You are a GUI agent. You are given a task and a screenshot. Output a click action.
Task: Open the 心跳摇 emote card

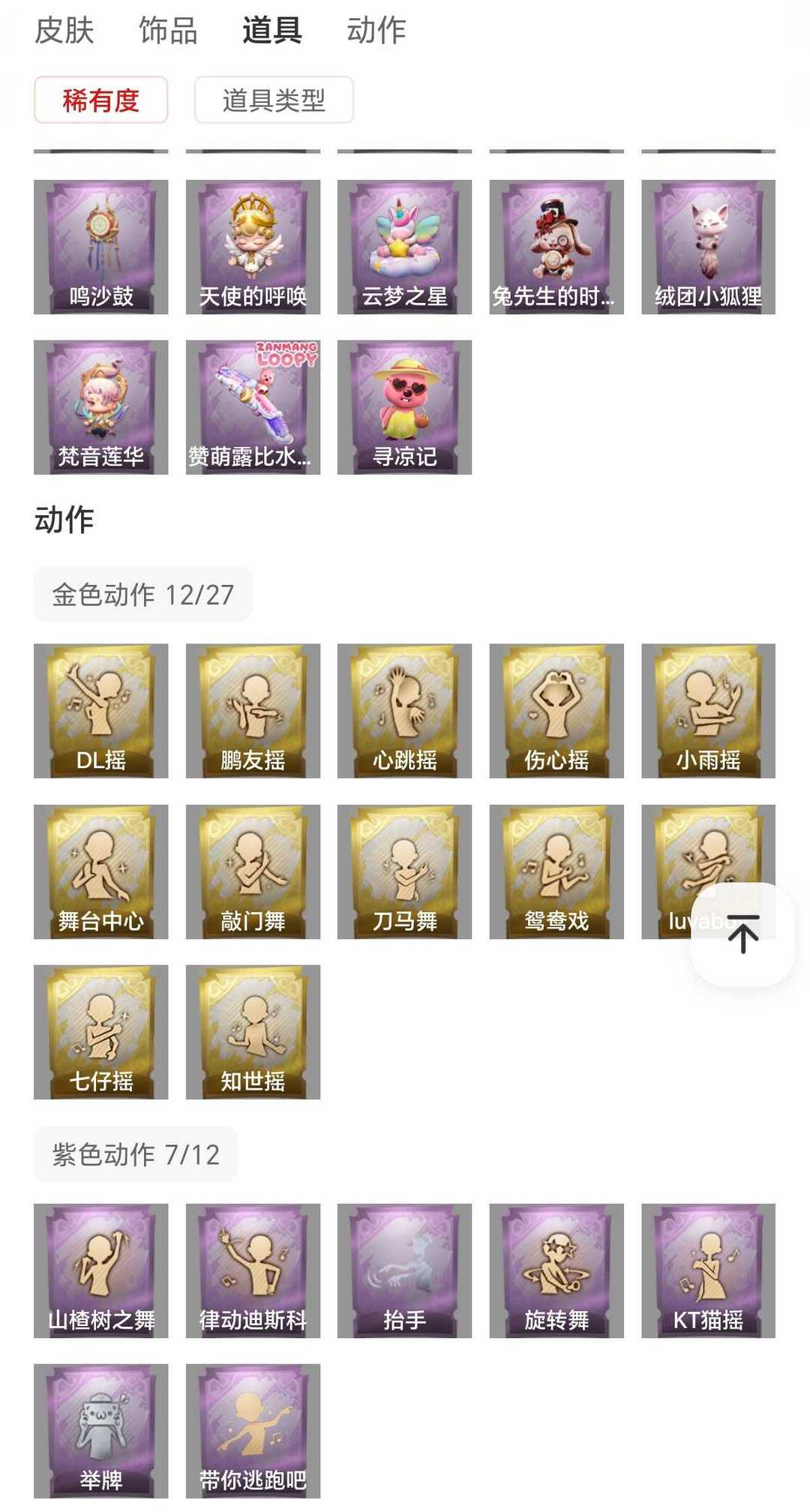pyautogui.click(x=403, y=709)
